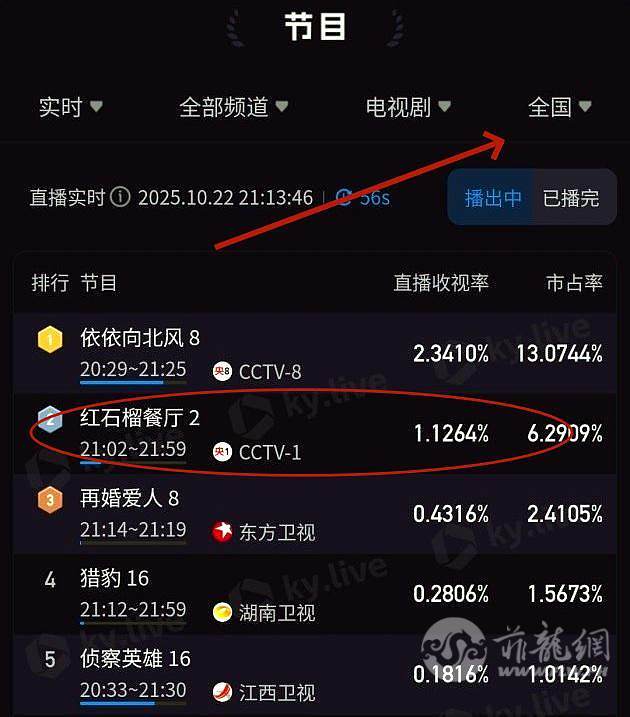The width and height of the screenshot is (630, 717).
Task: Tap the info icon beside 直播实时
Action: tap(121, 197)
